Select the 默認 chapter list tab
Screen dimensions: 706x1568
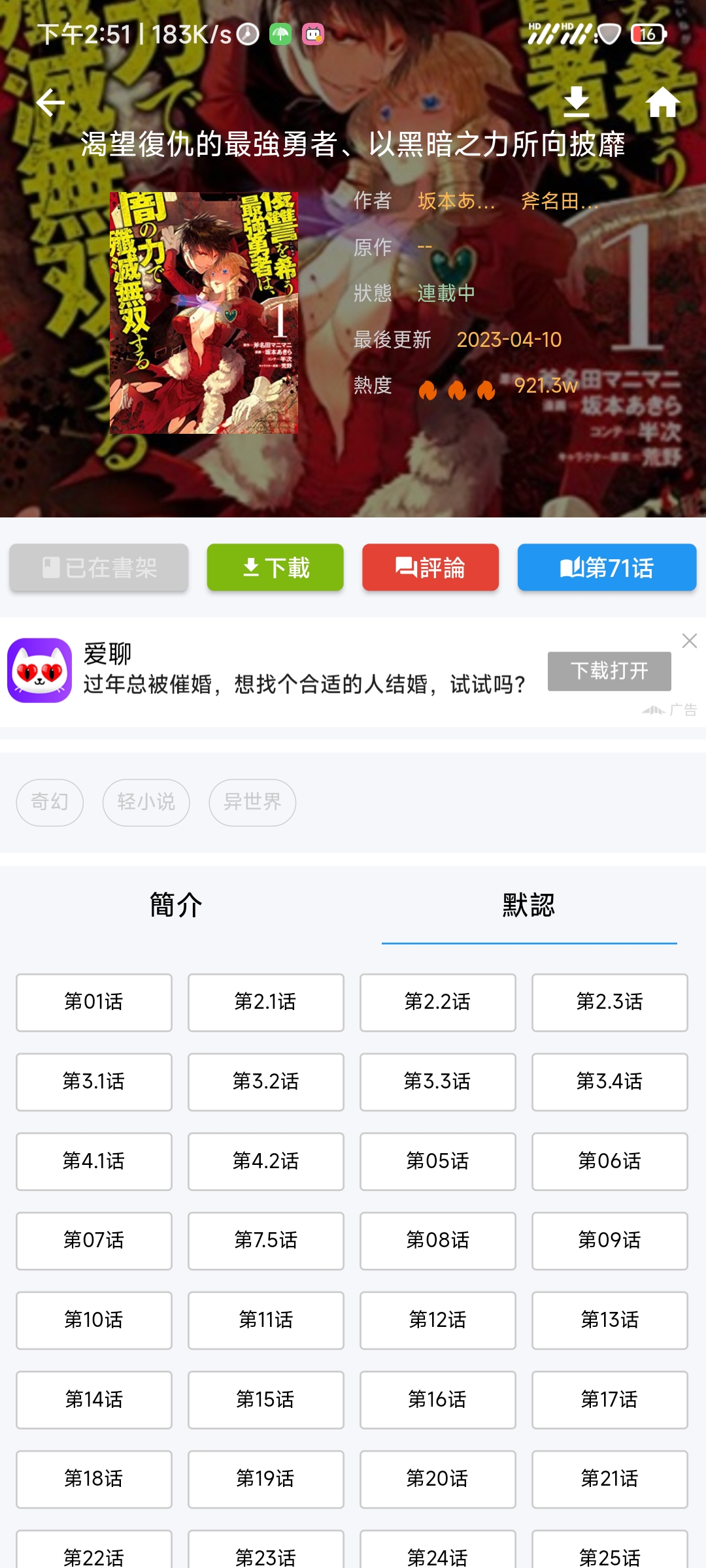529,906
